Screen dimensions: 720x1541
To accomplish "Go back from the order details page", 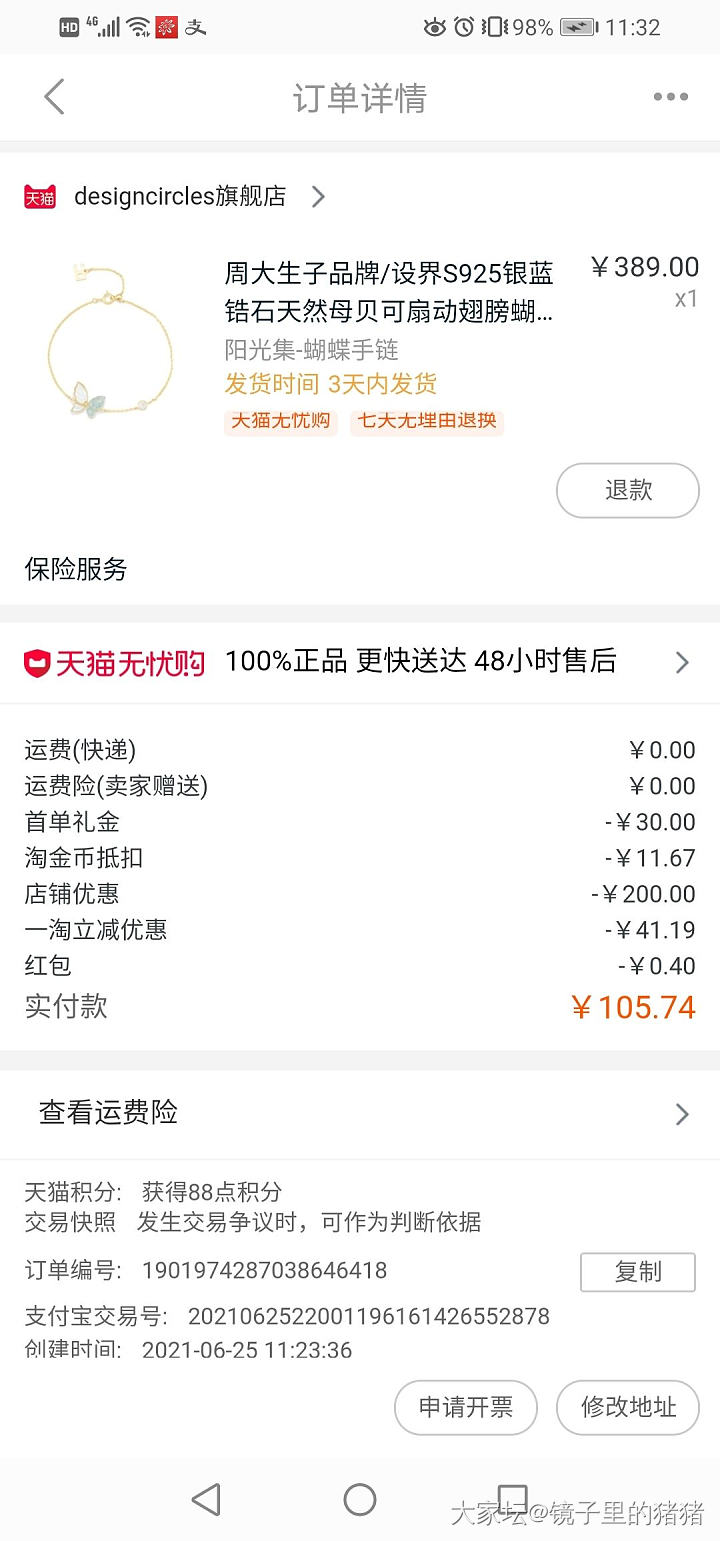I will tap(54, 98).
